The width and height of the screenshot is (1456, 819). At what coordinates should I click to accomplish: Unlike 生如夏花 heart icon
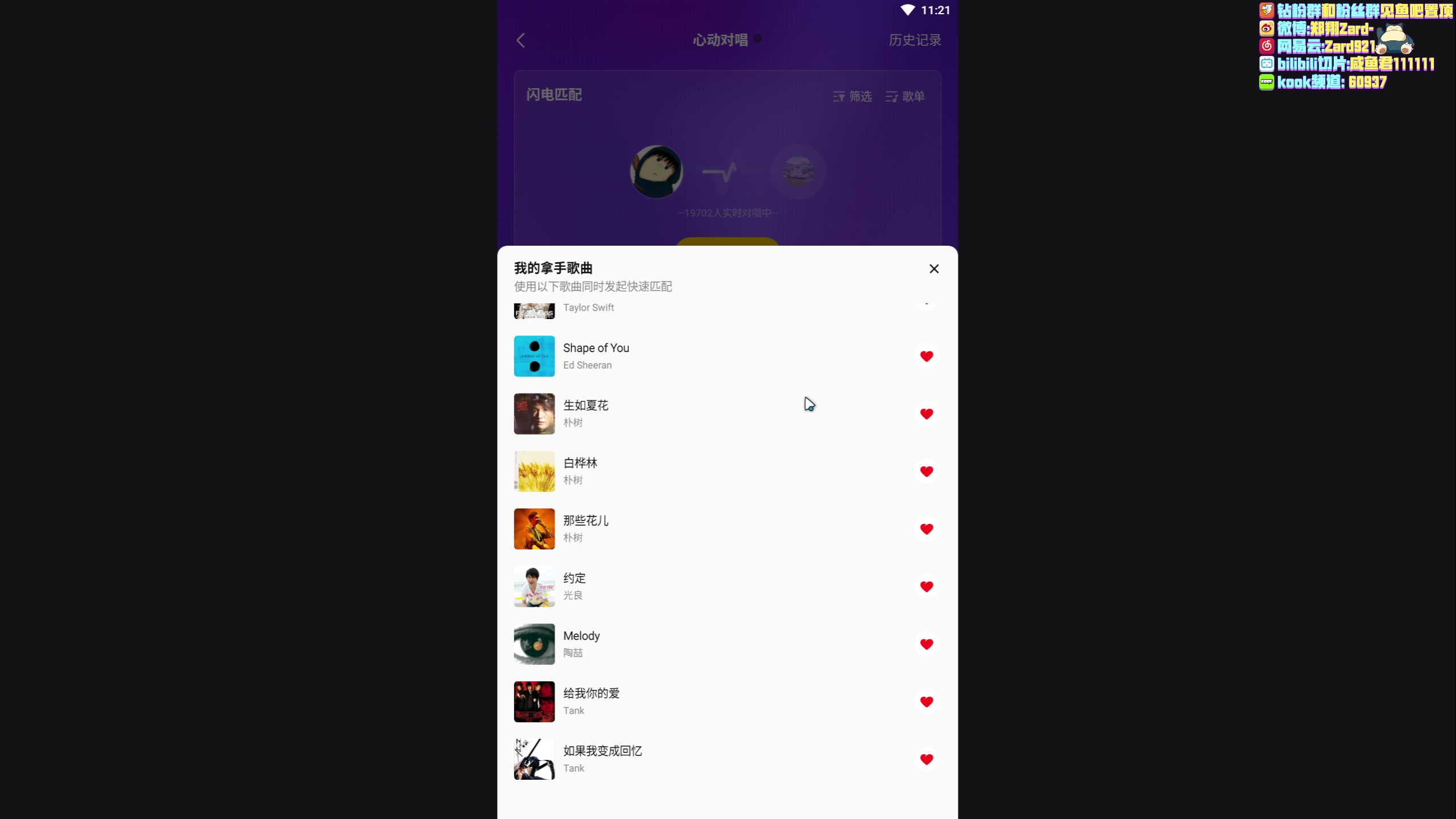point(926,413)
